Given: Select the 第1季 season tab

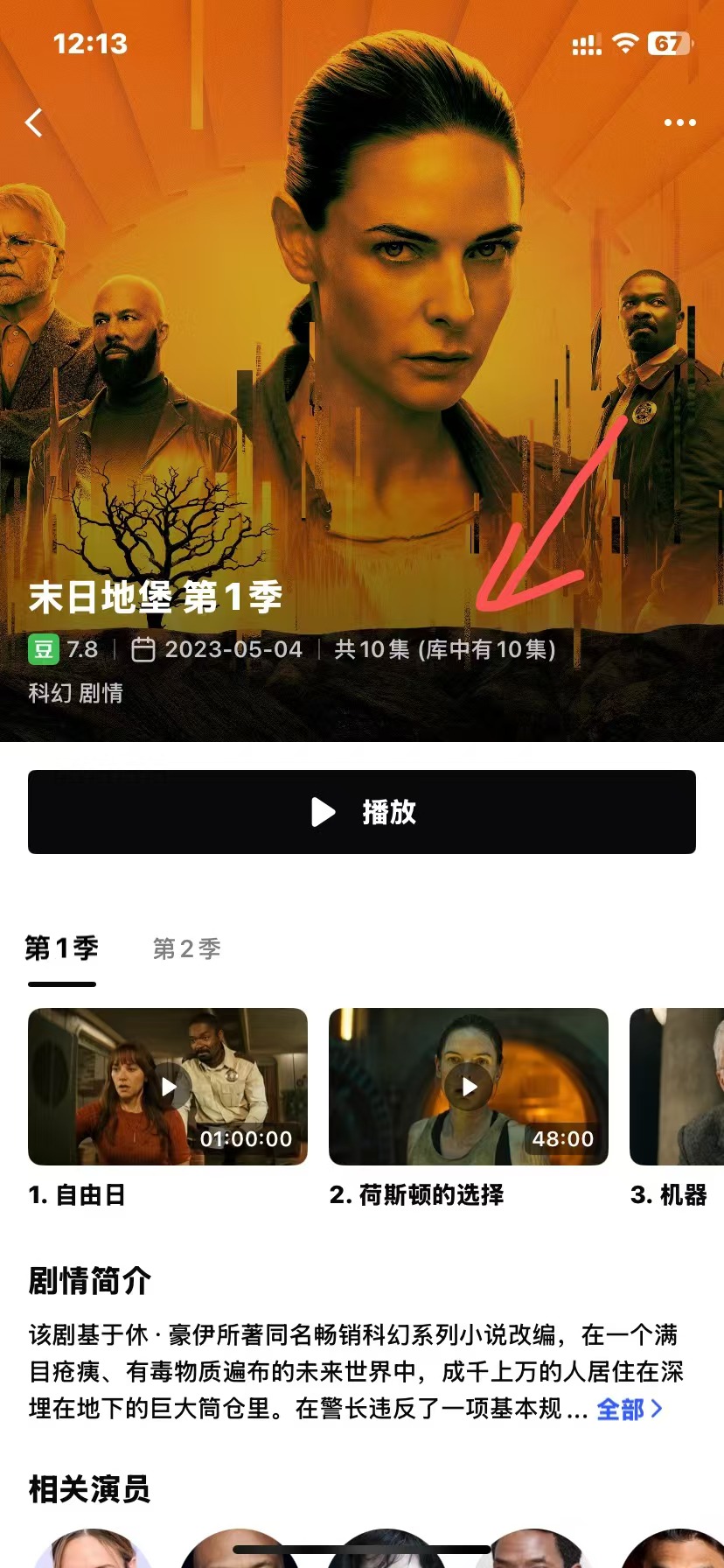Looking at the screenshot, I should coord(61,948).
